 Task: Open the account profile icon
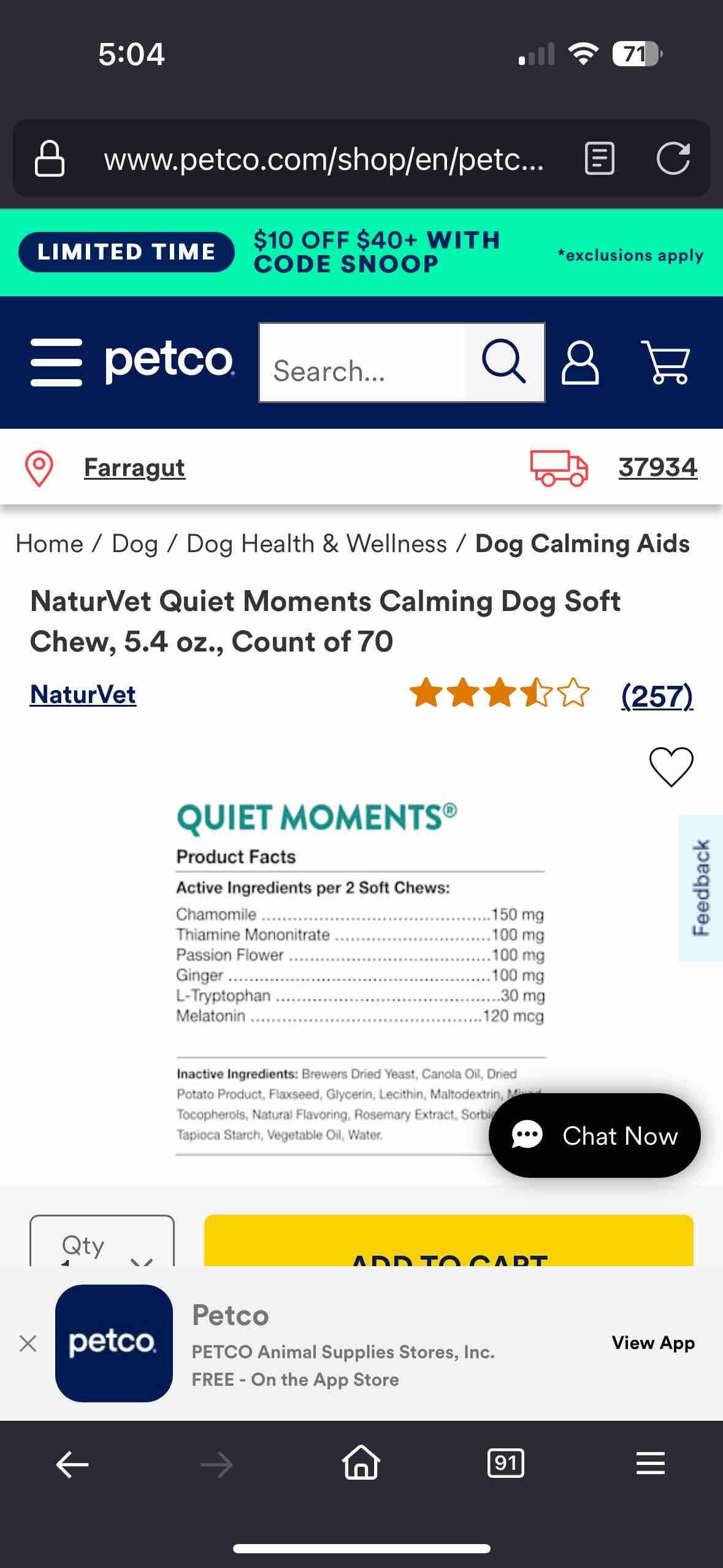coord(581,363)
